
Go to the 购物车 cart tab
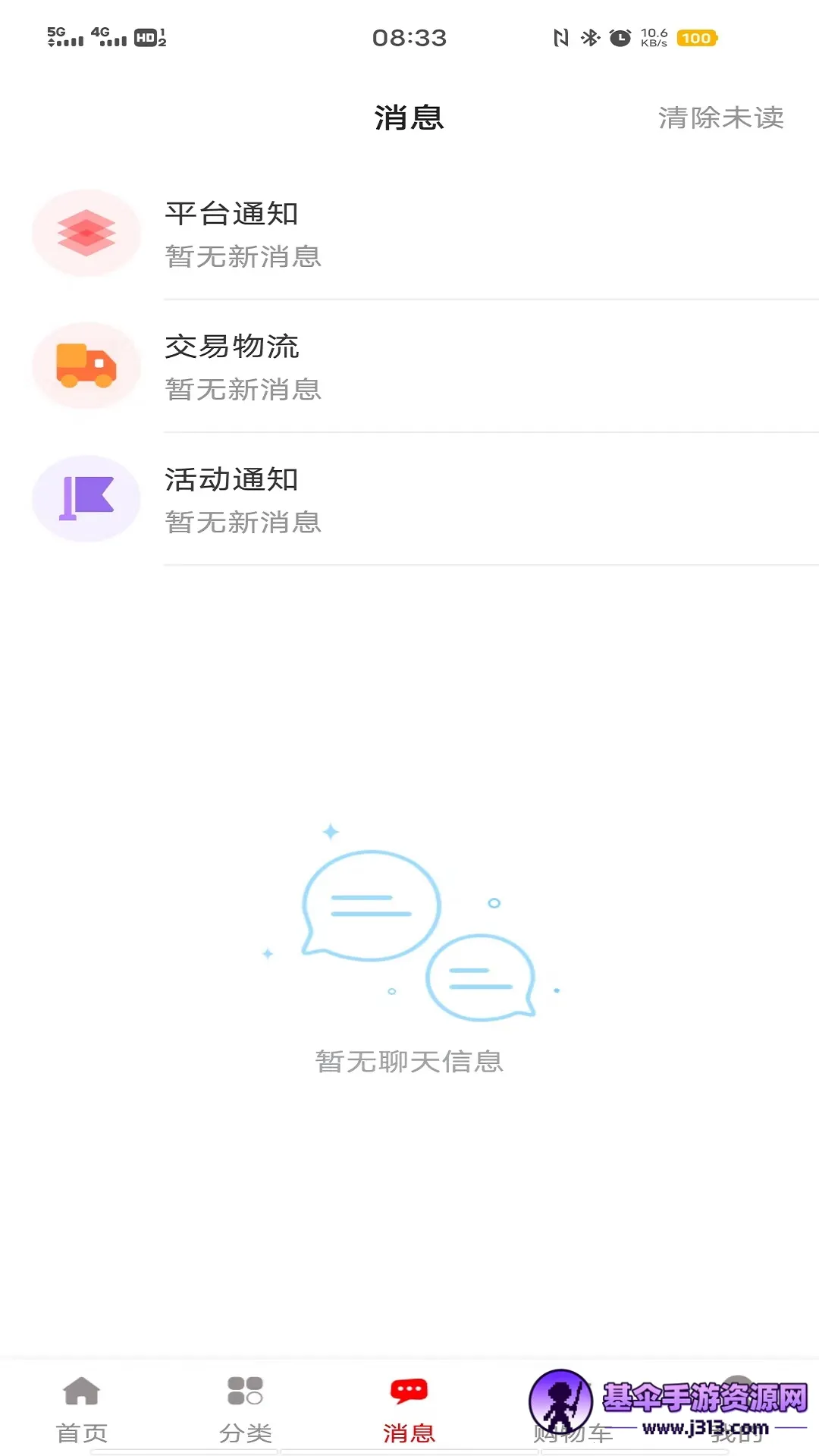point(573,1418)
